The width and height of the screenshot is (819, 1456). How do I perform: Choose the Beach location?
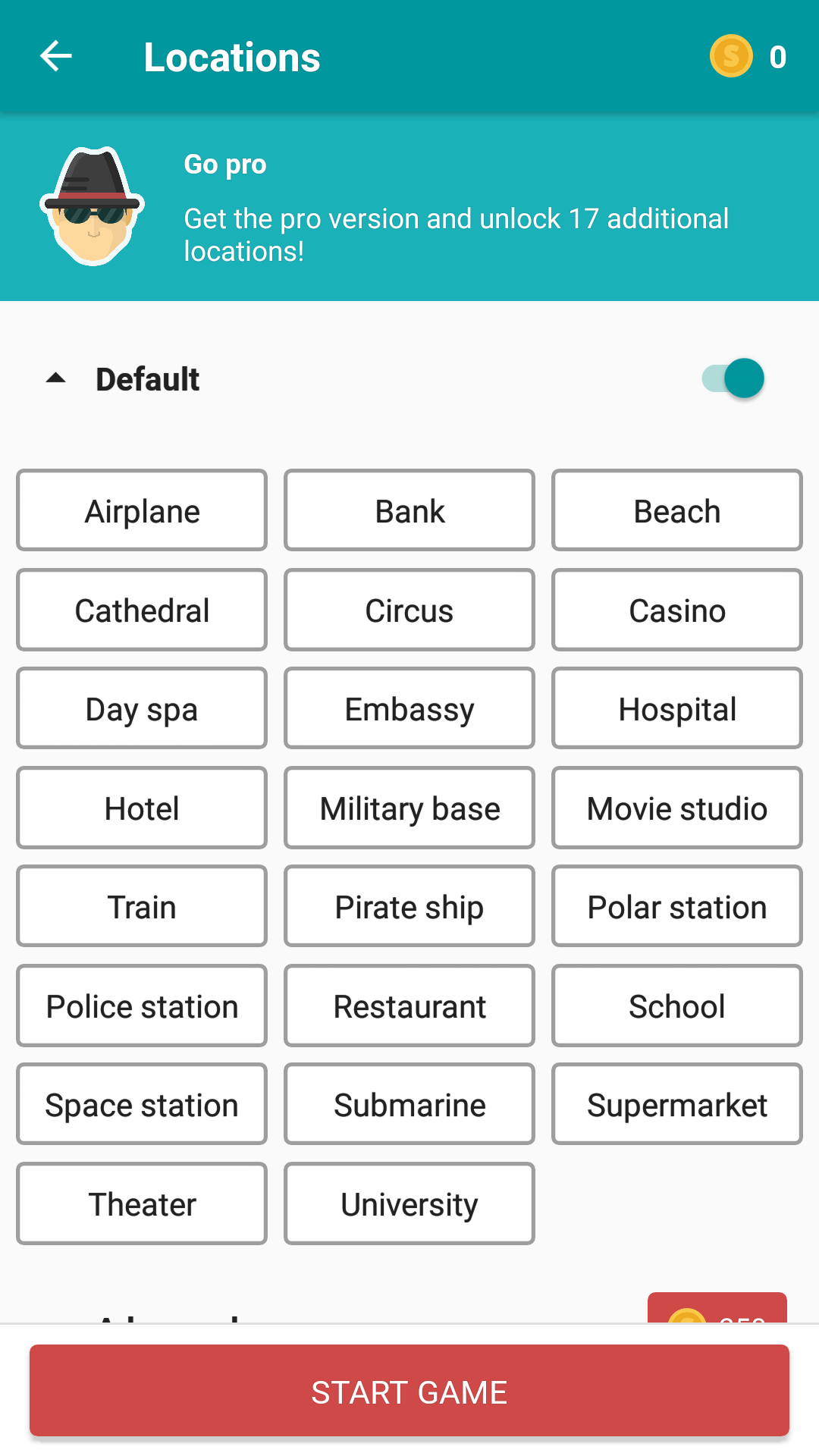click(676, 510)
